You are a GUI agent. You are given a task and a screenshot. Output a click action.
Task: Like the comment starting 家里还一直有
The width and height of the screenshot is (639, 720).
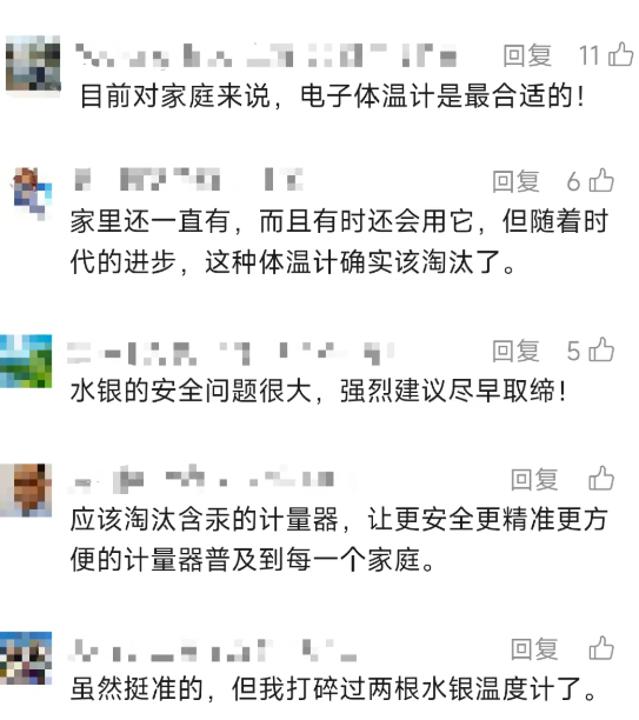[602, 181]
